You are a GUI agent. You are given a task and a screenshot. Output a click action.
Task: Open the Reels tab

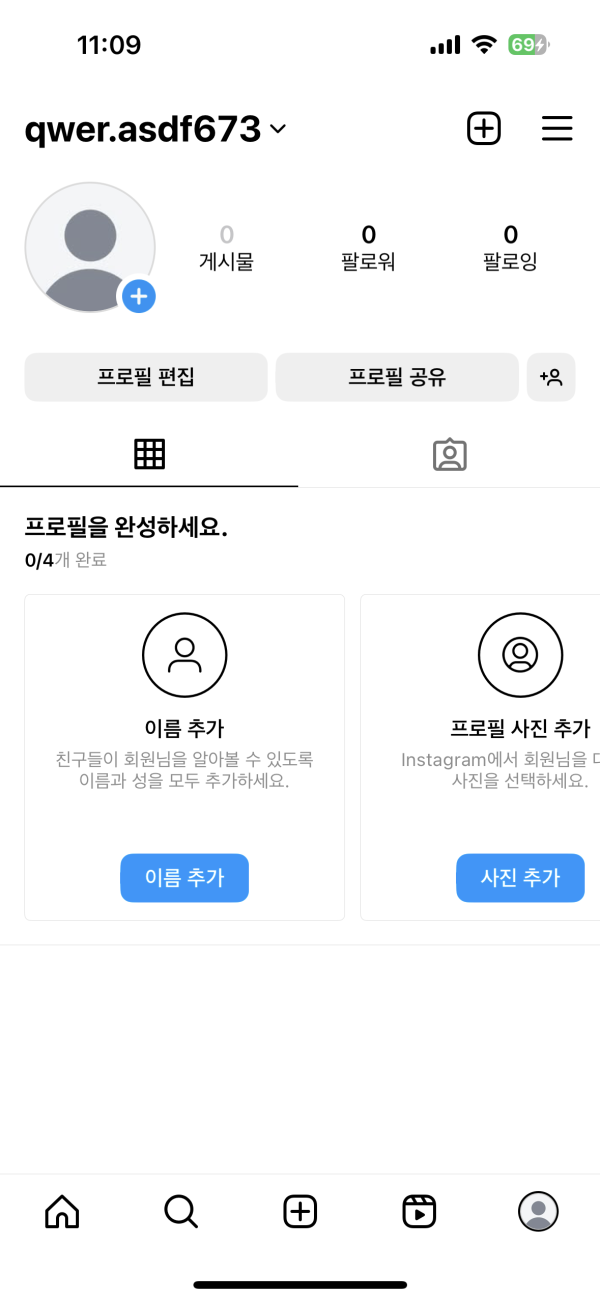(x=419, y=1212)
